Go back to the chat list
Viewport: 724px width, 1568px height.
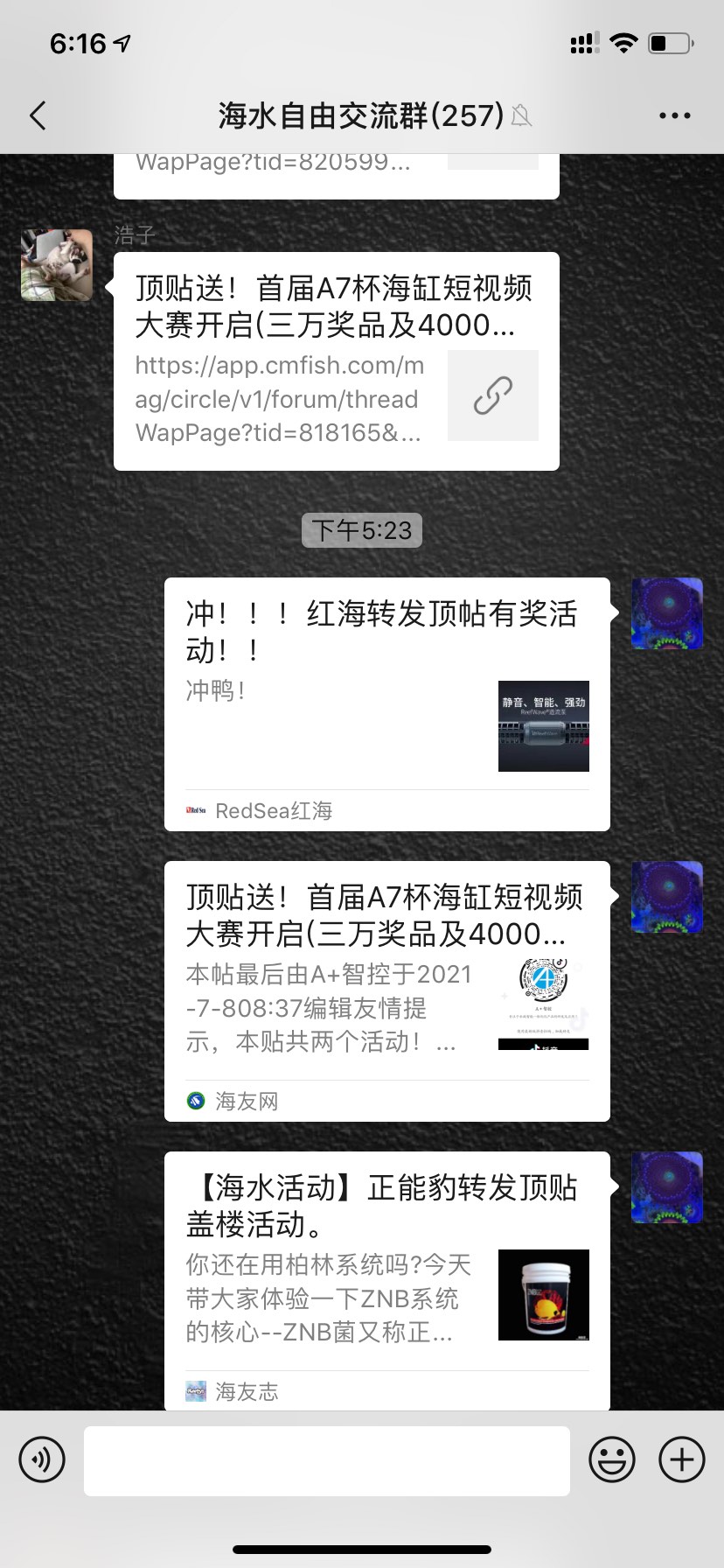point(38,115)
